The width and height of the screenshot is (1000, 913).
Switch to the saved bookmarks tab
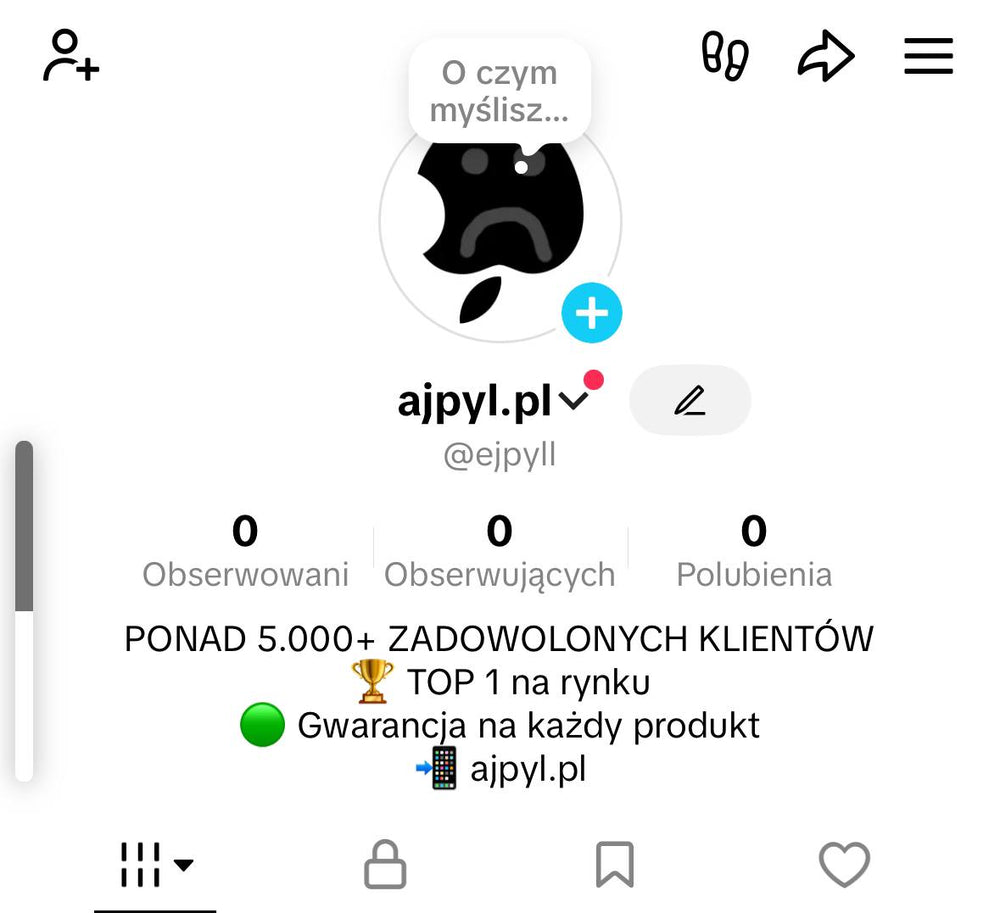pos(614,864)
